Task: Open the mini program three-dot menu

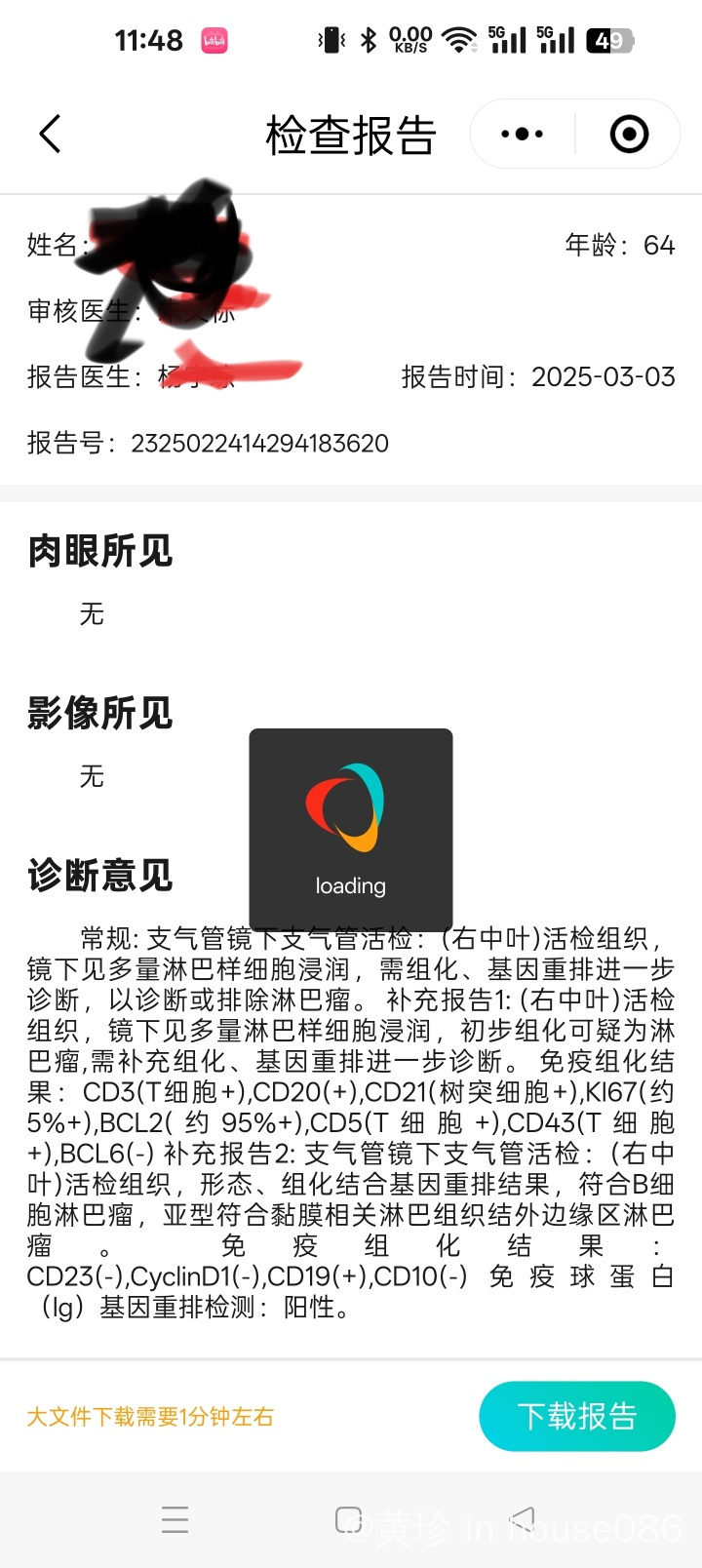Action: pos(523,135)
